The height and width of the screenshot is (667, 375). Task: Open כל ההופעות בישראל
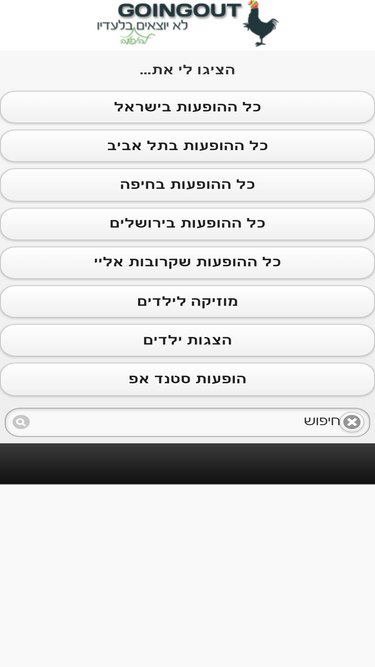click(188, 107)
